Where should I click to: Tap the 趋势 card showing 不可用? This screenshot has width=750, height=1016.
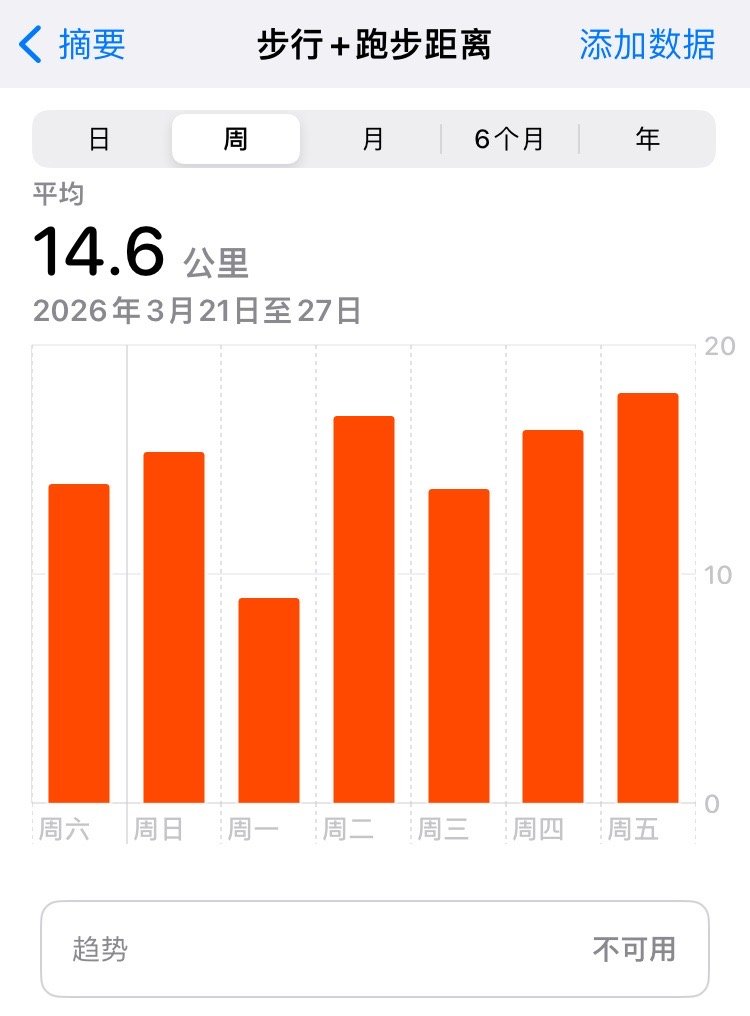(x=375, y=947)
